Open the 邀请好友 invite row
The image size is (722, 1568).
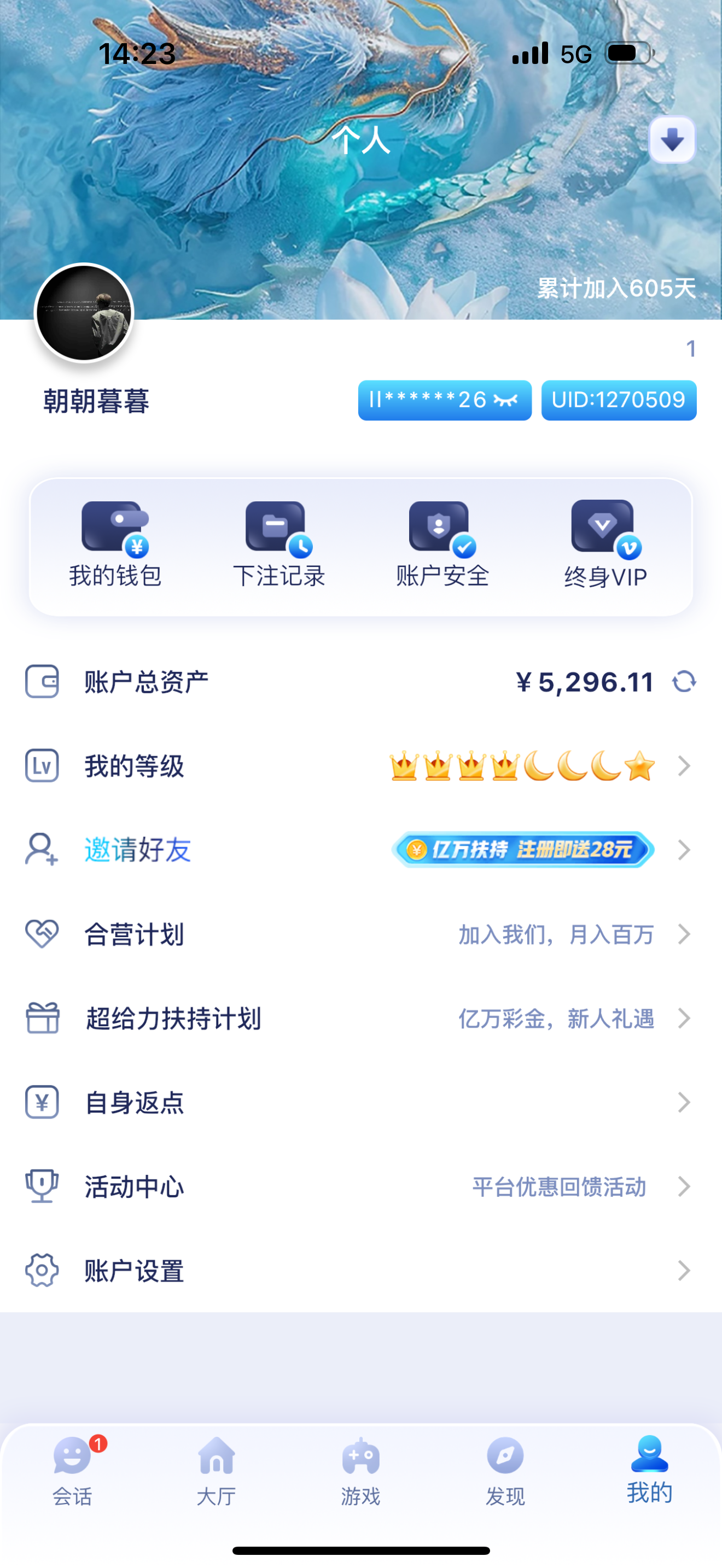(360, 850)
